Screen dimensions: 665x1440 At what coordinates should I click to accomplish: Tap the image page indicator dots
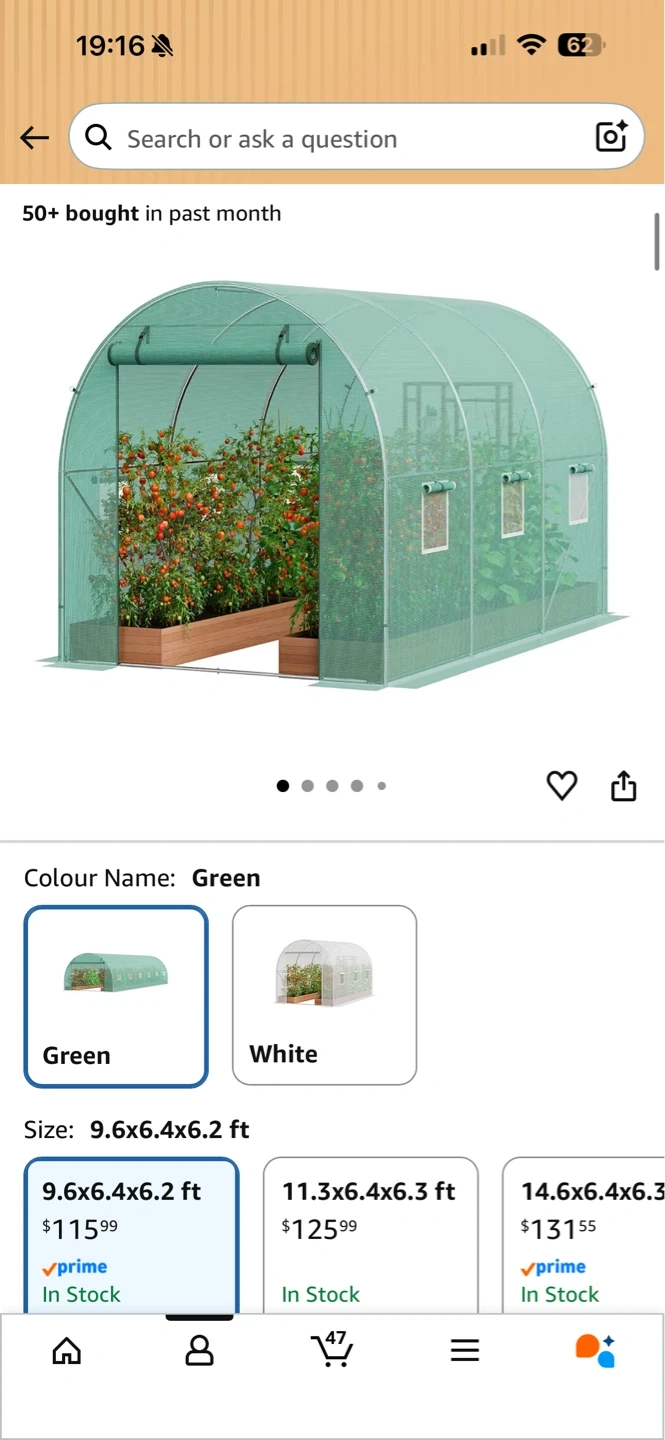coord(331,786)
